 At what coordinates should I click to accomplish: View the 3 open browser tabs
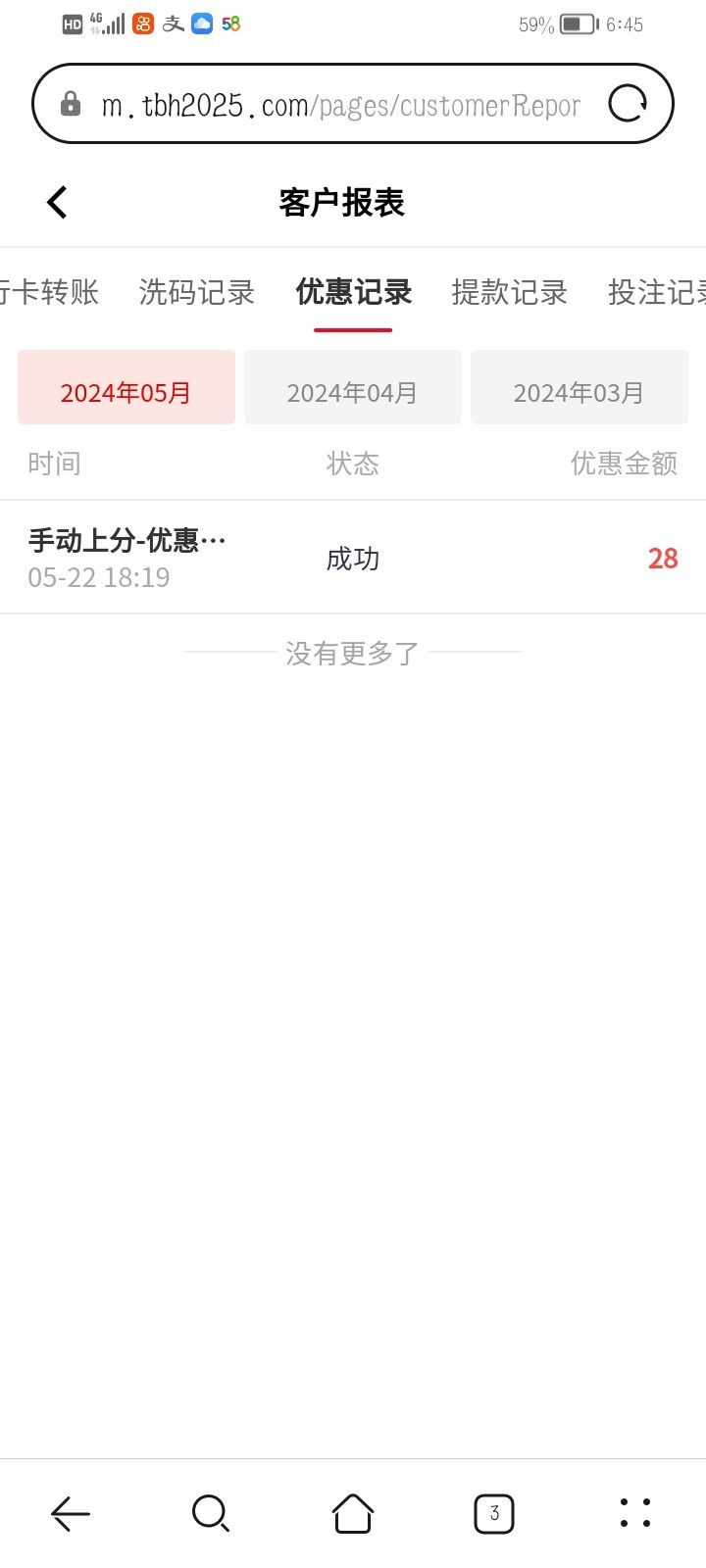[494, 1513]
